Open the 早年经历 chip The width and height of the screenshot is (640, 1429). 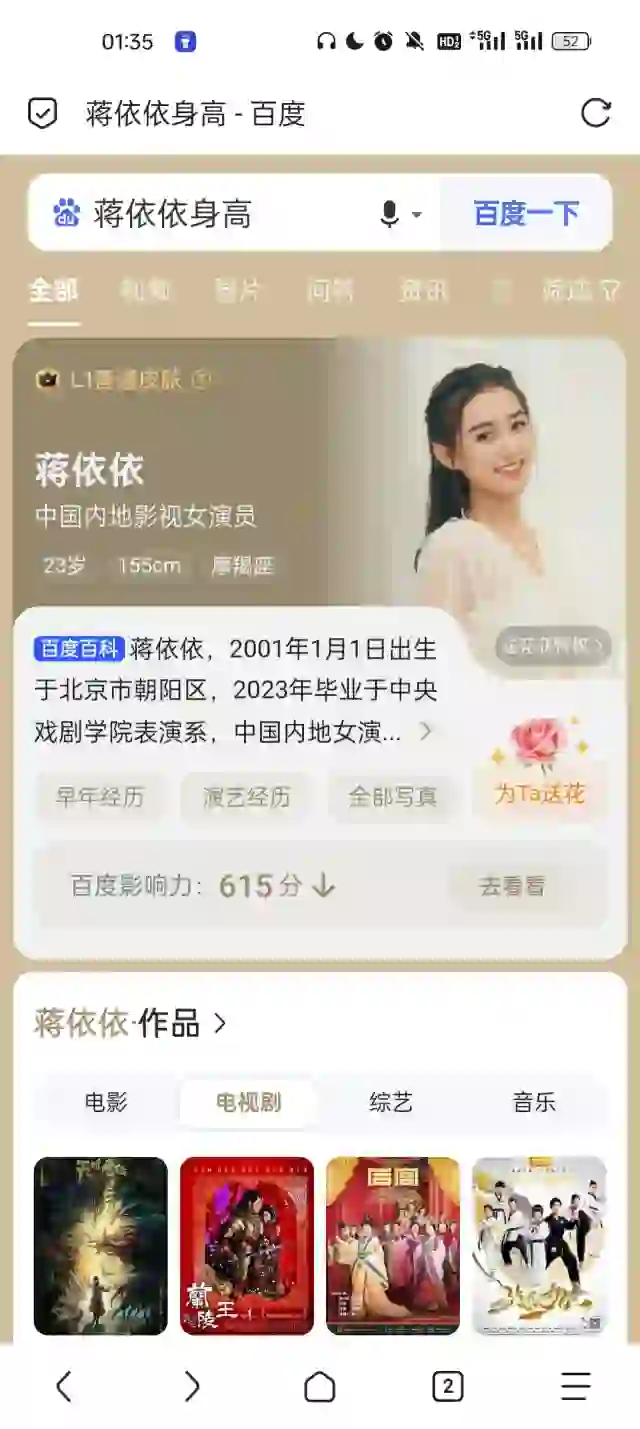coord(100,797)
